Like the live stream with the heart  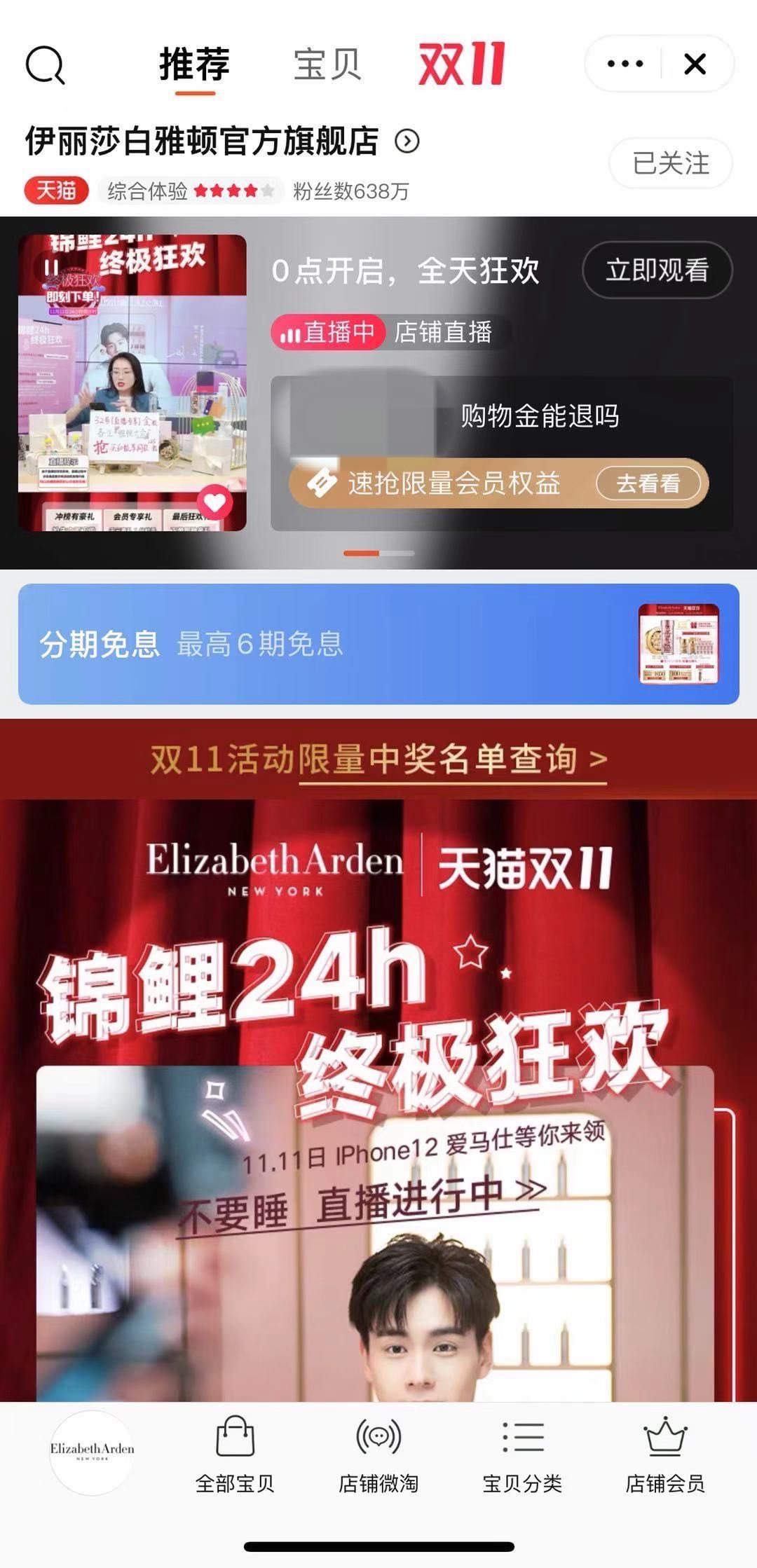[214, 502]
